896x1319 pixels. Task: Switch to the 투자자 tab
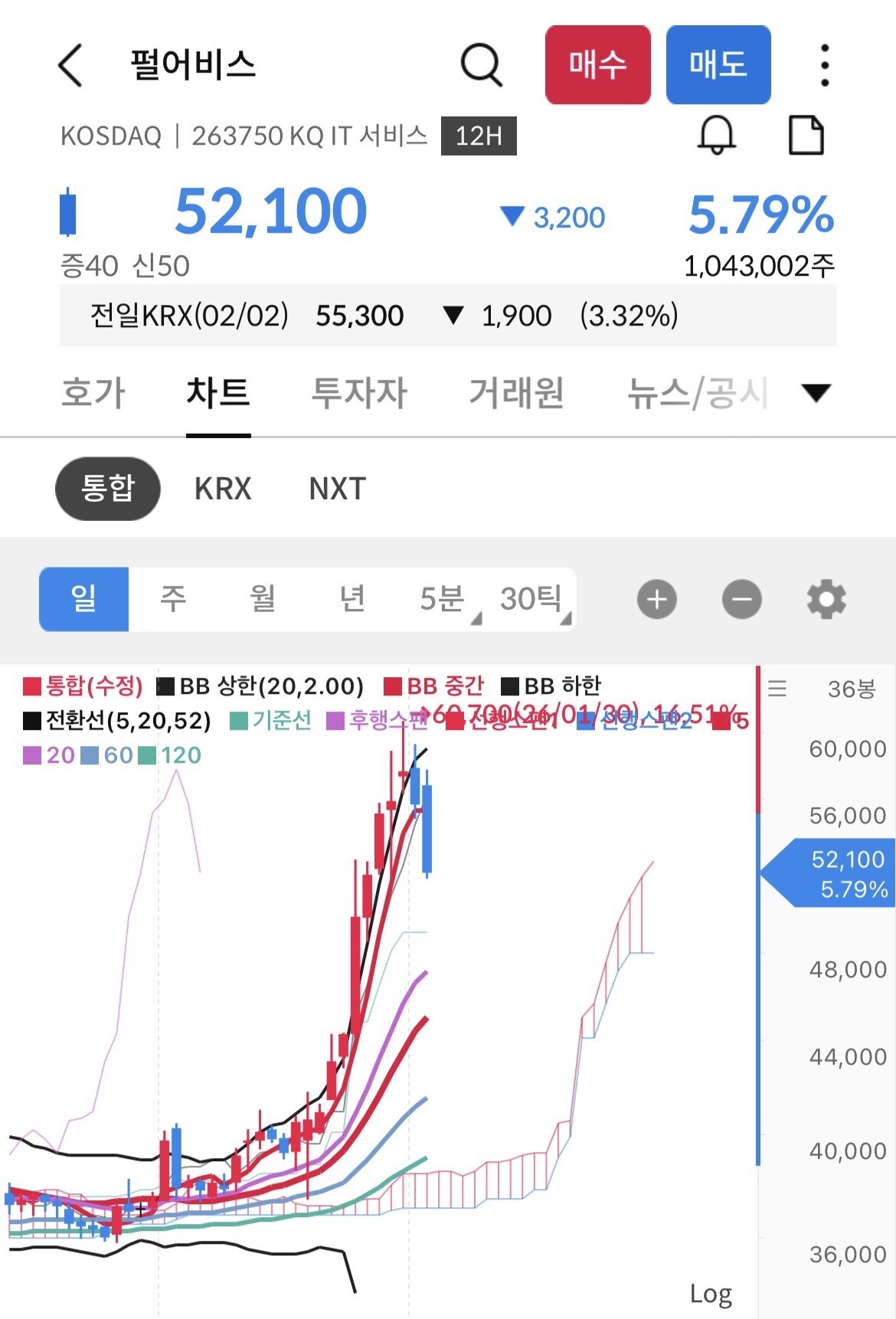click(x=359, y=393)
